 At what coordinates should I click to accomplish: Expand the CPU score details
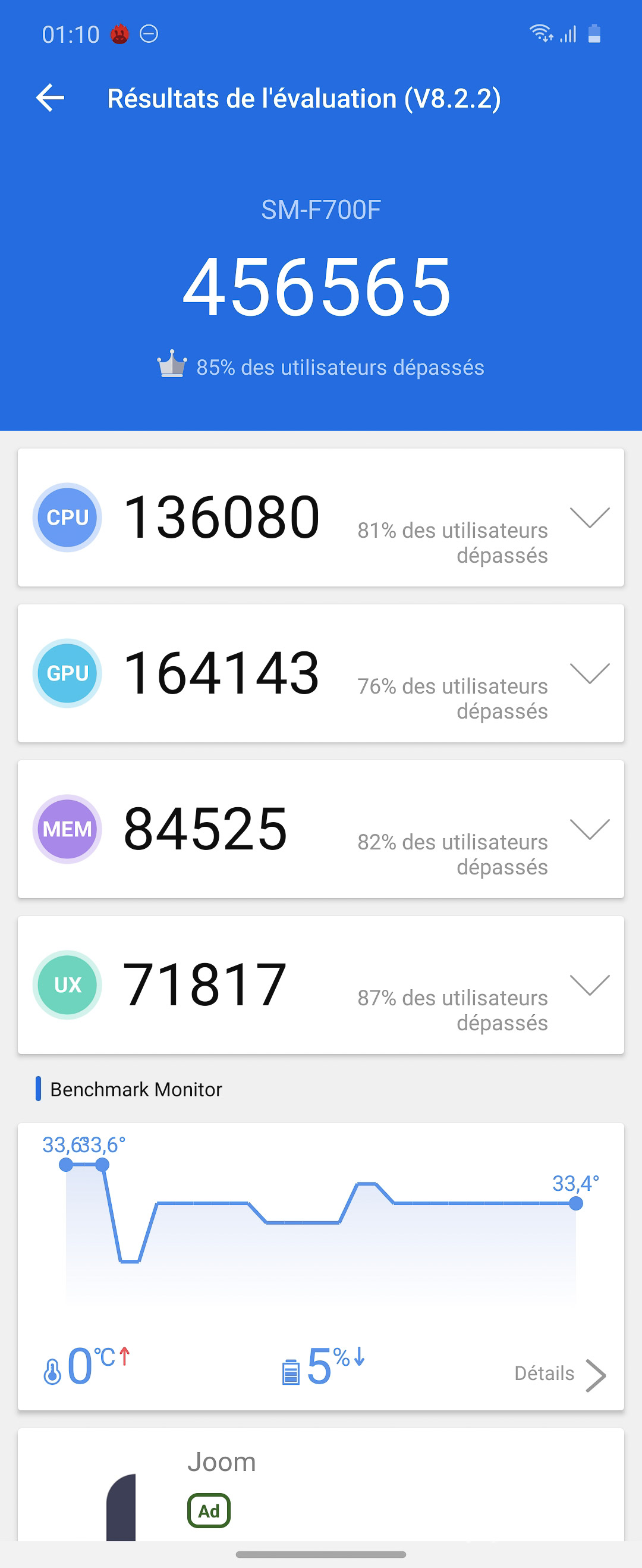pyautogui.click(x=589, y=518)
